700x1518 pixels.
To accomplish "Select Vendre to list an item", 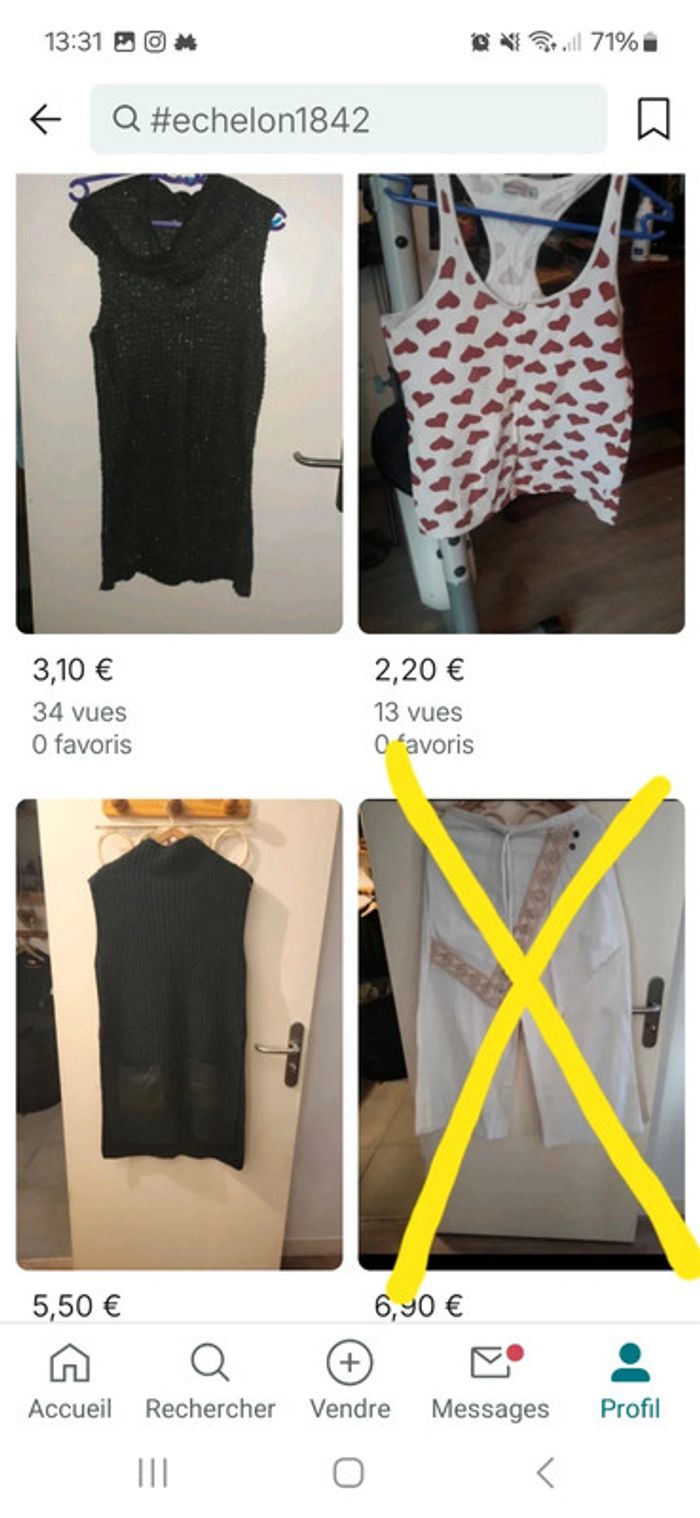I will point(350,1380).
